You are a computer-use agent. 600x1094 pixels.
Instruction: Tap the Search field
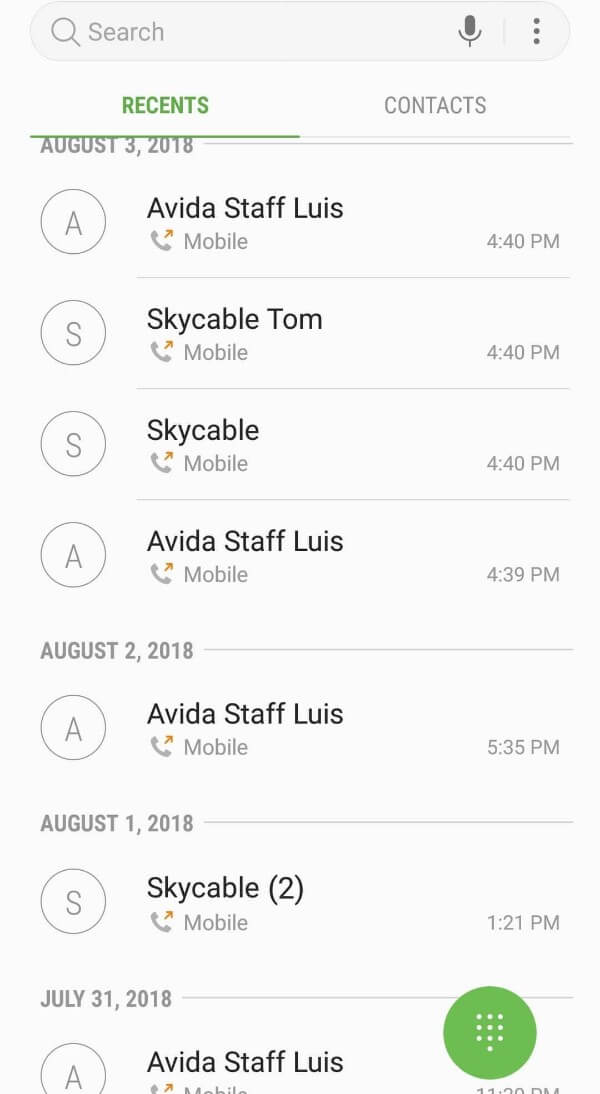(x=250, y=32)
